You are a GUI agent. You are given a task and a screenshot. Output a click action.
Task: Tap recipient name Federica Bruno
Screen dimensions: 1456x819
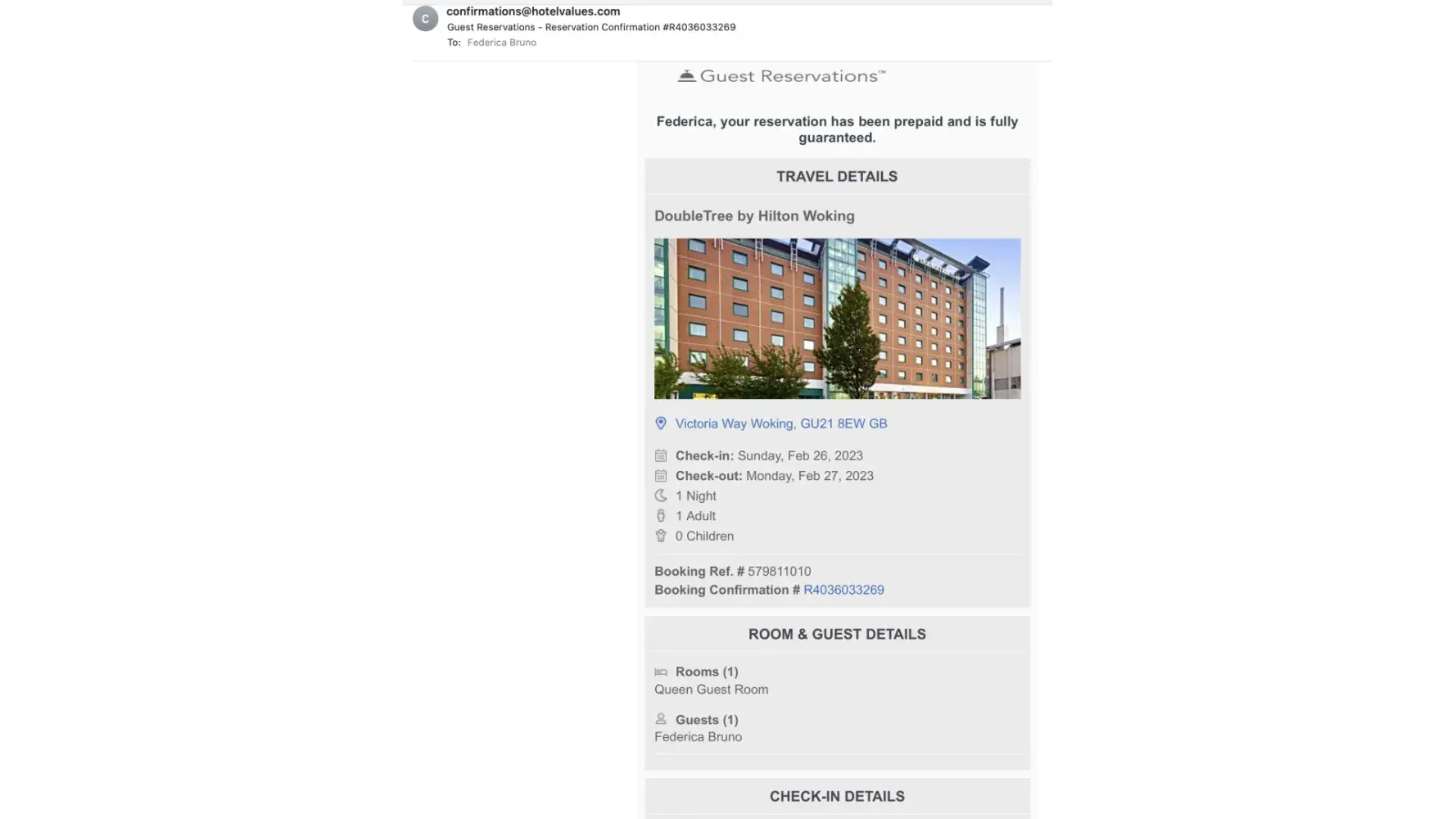[x=501, y=43]
